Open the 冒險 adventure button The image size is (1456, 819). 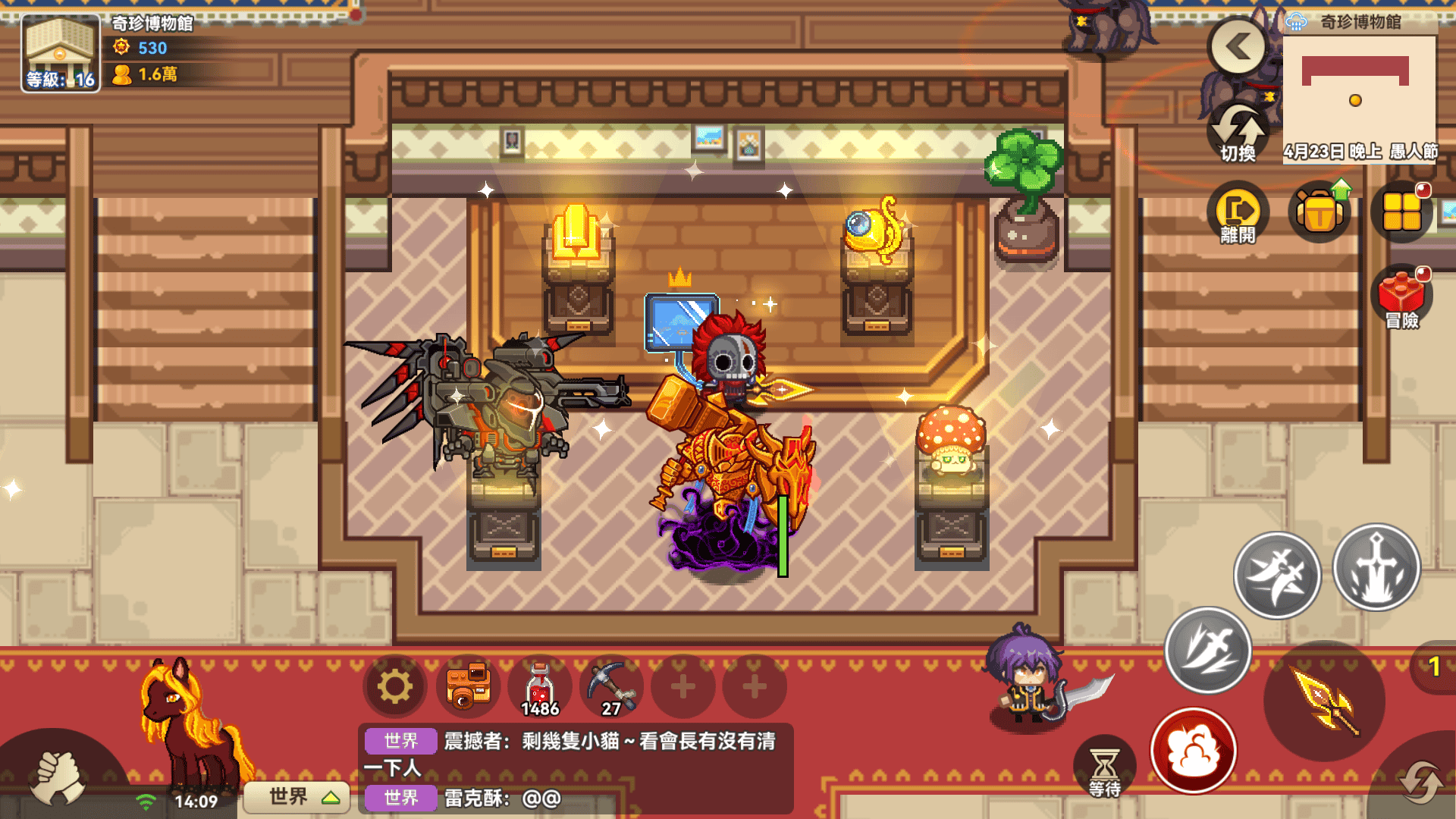pos(1401,296)
